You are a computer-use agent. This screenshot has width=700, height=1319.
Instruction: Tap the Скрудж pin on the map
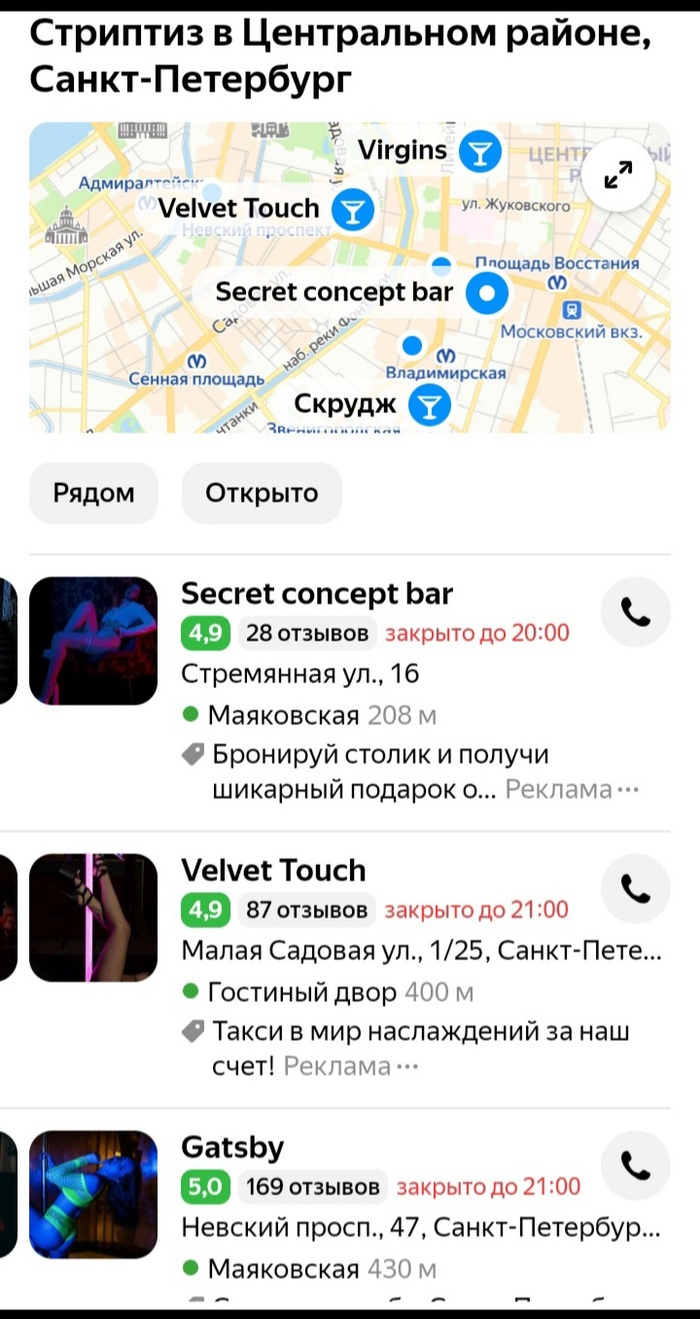pyautogui.click(x=431, y=406)
